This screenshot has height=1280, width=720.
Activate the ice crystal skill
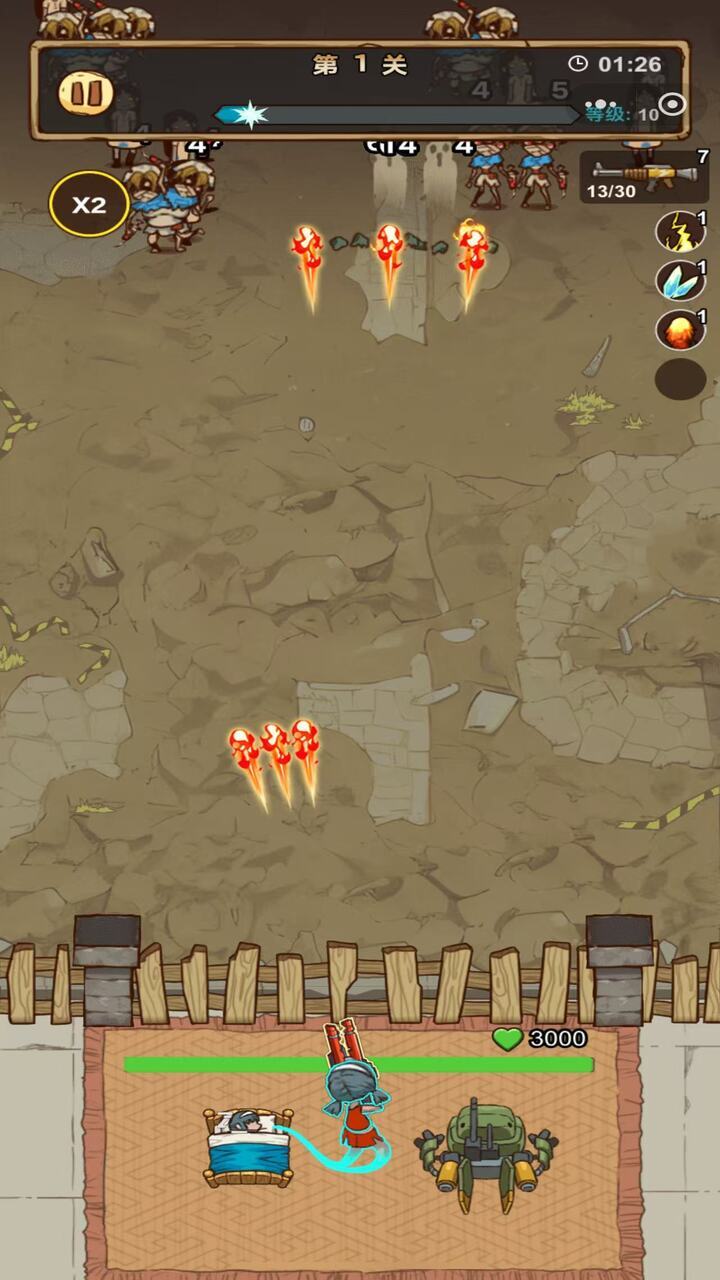pyautogui.click(x=680, y=281)
